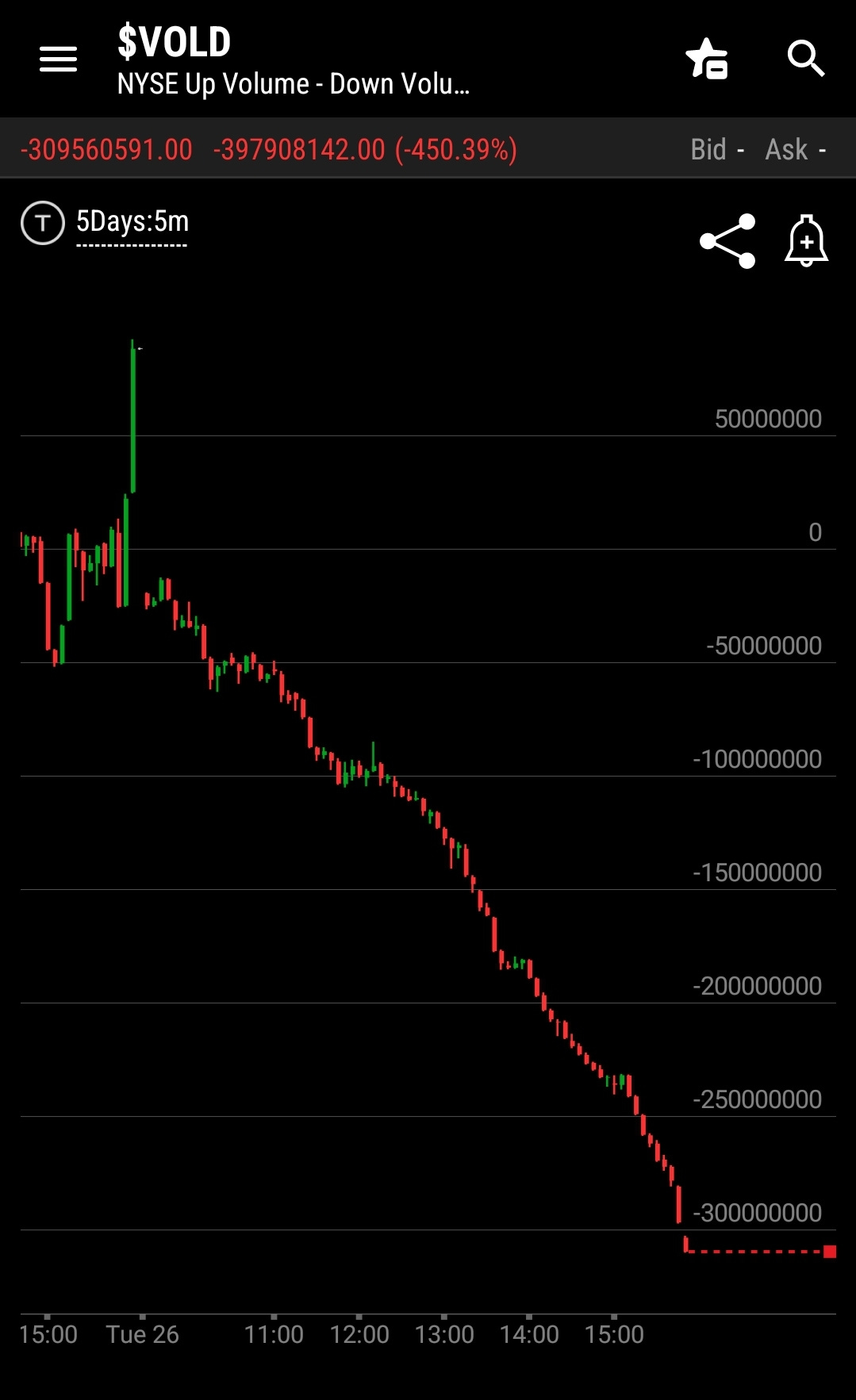Change the 5Days:5m chart timeframe
Image resolution: width=856 pixels, height=1400 pixels.
point(132,222)
